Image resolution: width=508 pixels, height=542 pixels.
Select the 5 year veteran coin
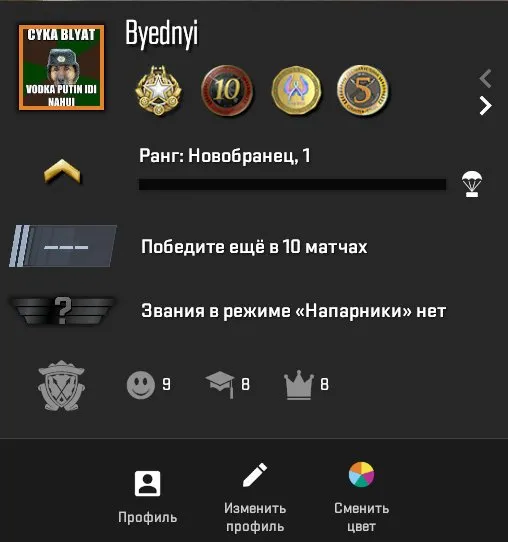point(363,90)
